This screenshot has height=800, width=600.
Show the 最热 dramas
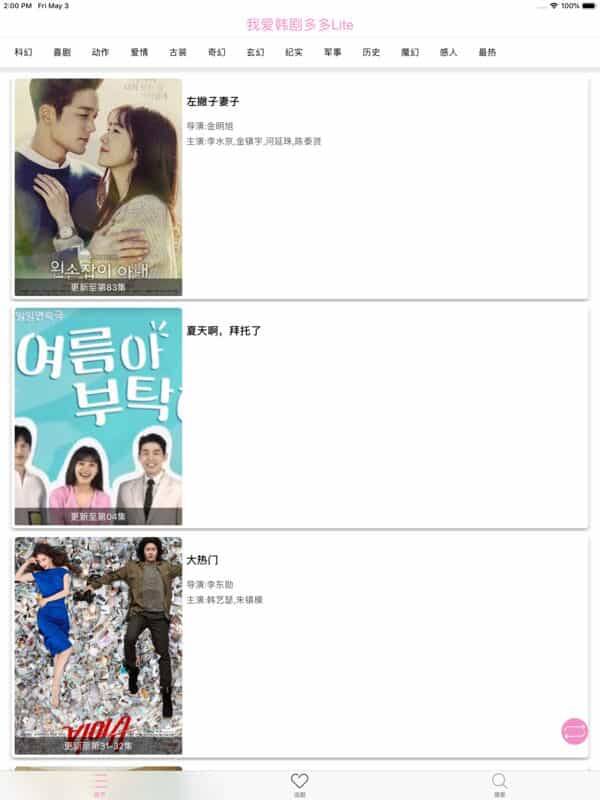point(487,52)
